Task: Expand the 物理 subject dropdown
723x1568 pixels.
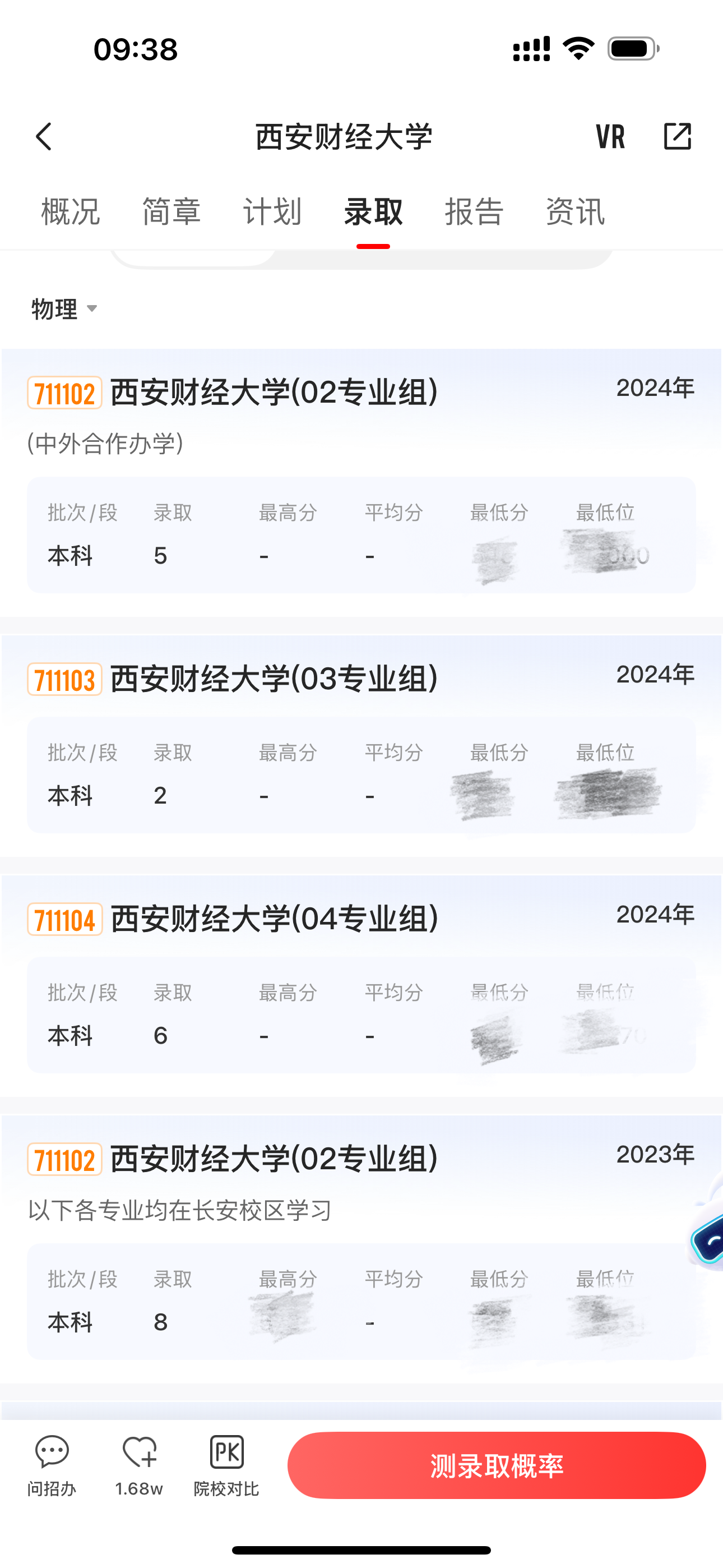Action: (64, 308)
